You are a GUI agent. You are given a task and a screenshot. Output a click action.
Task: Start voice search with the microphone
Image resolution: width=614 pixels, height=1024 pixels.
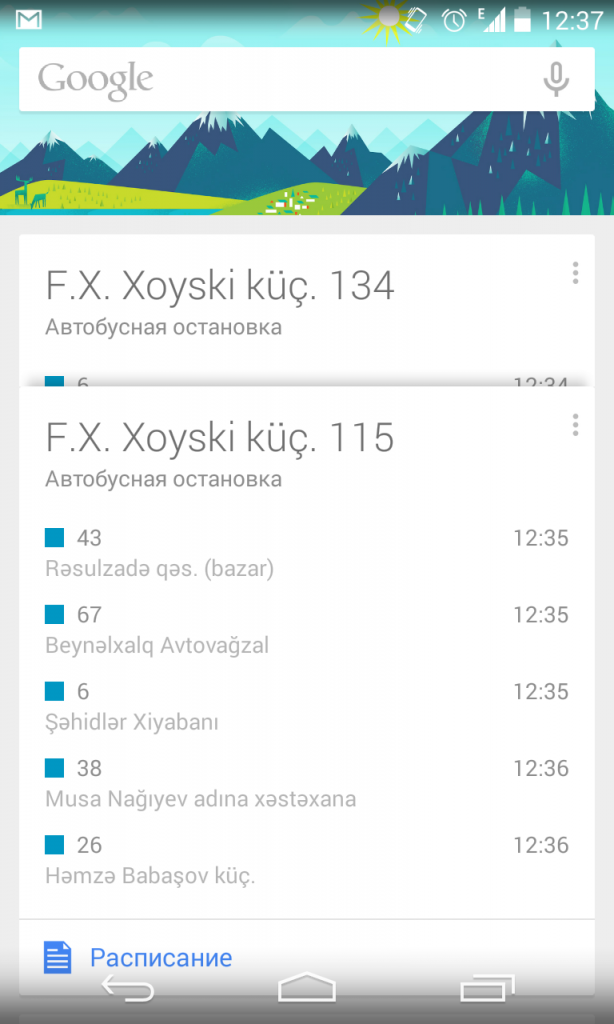click(555, 79)
